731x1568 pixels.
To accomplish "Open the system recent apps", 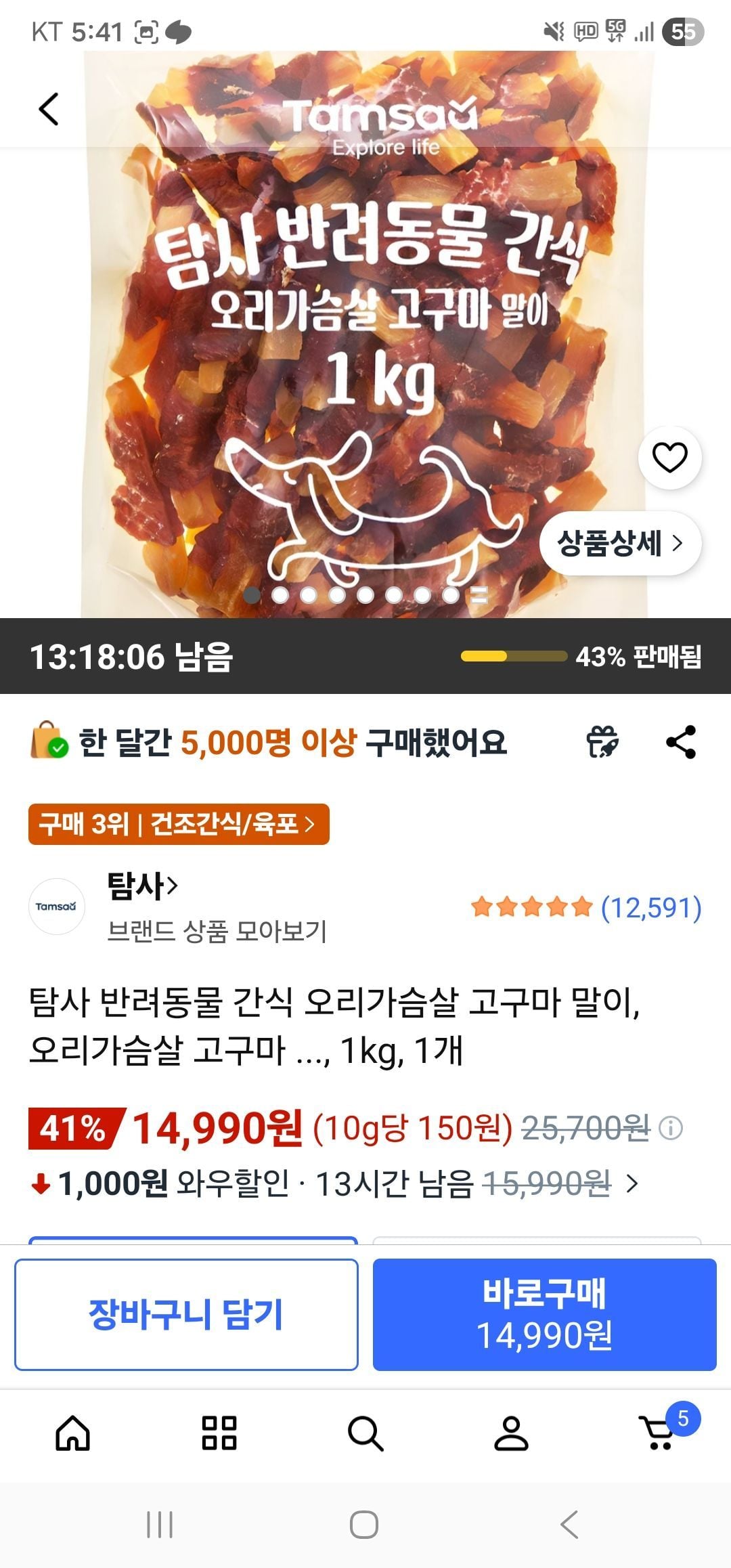I will point(160,1525).
